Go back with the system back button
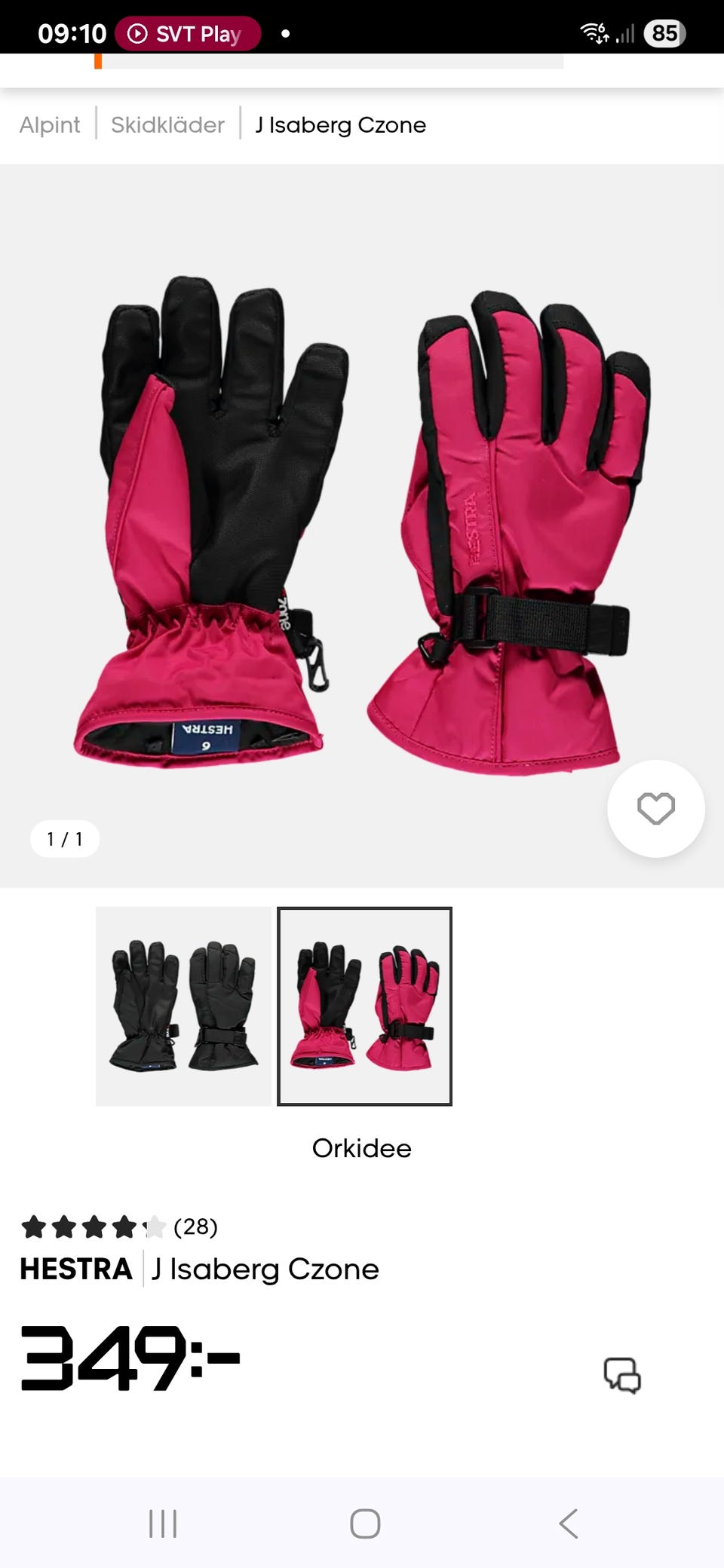This screenshot has height=1568, width=724. [569, 1524]
